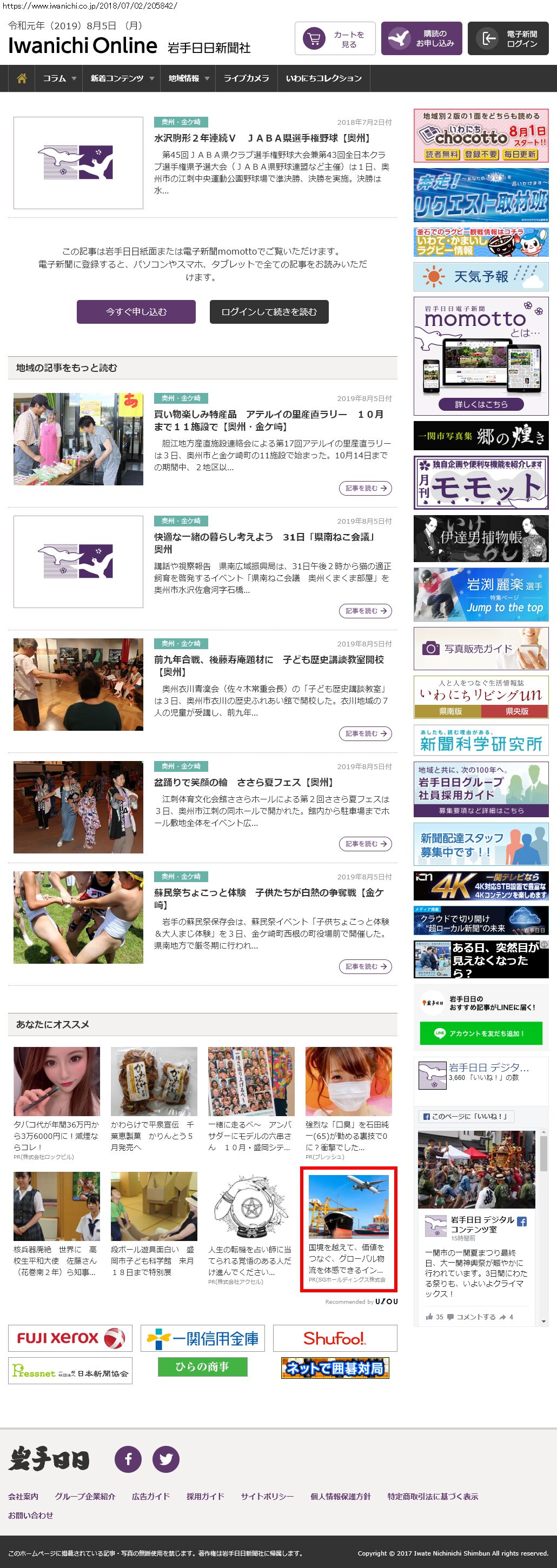Open 盆踊りで笑顔の輪 ささら夏フェス article
Viewport: 557px width, 1568px height.
(243, 782)
